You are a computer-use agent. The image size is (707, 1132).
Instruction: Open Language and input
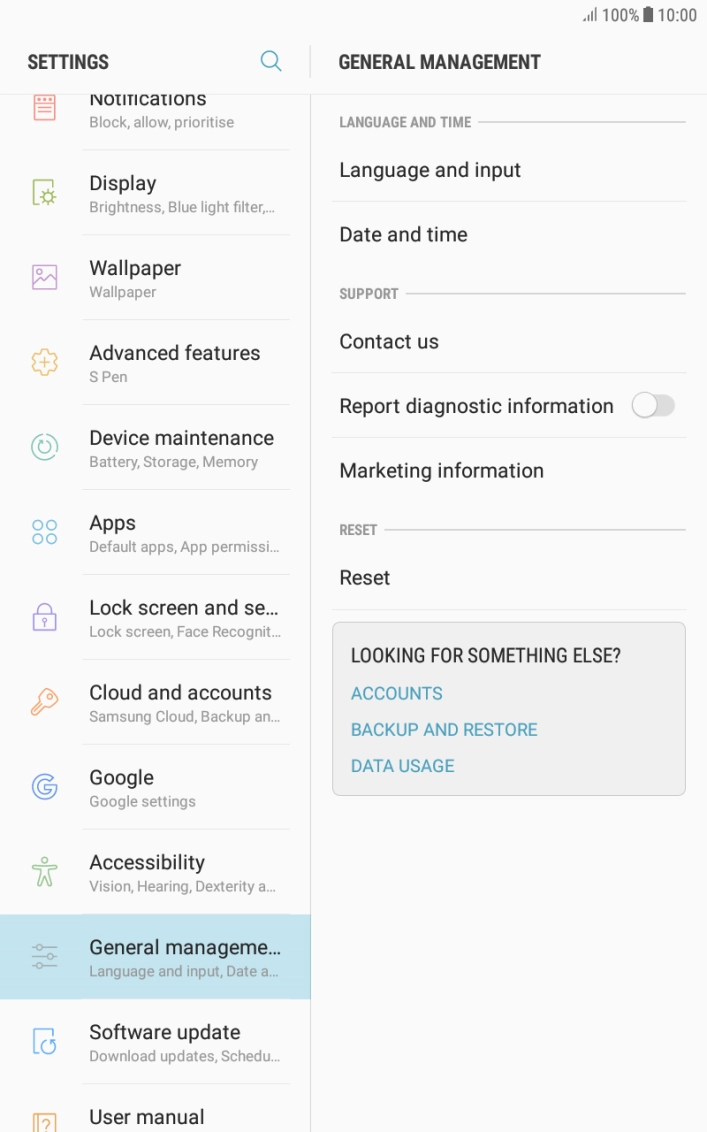pyautogui.click(x=508, y=170)
